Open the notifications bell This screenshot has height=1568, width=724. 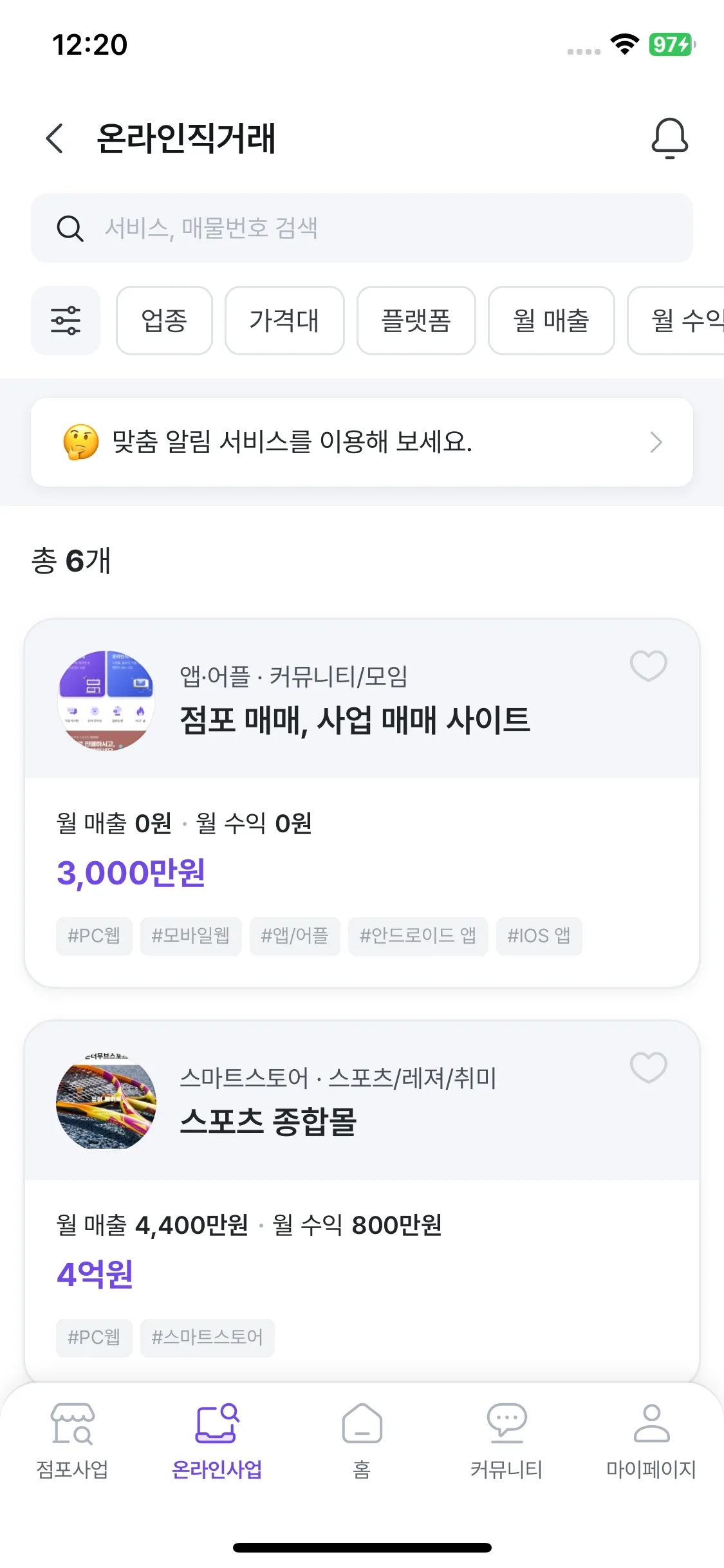(x=669, y=138)
